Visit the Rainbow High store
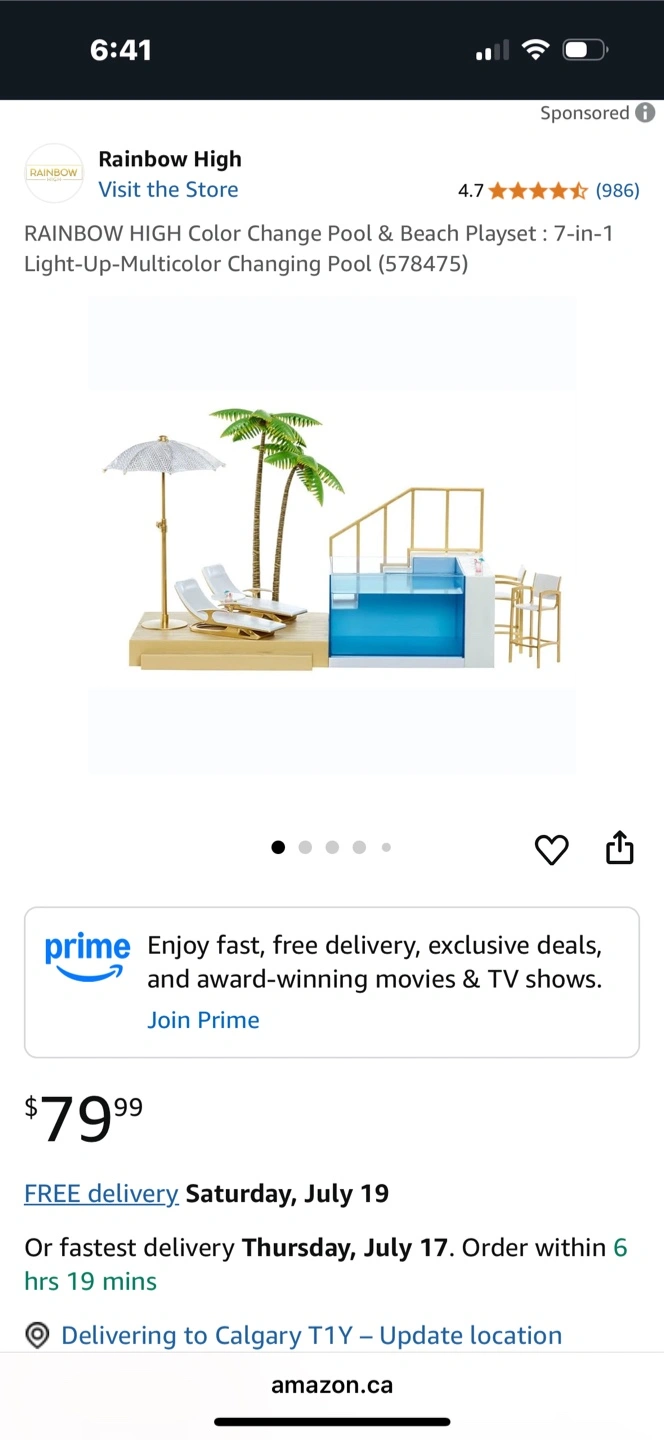 click(x=168, y=189)
